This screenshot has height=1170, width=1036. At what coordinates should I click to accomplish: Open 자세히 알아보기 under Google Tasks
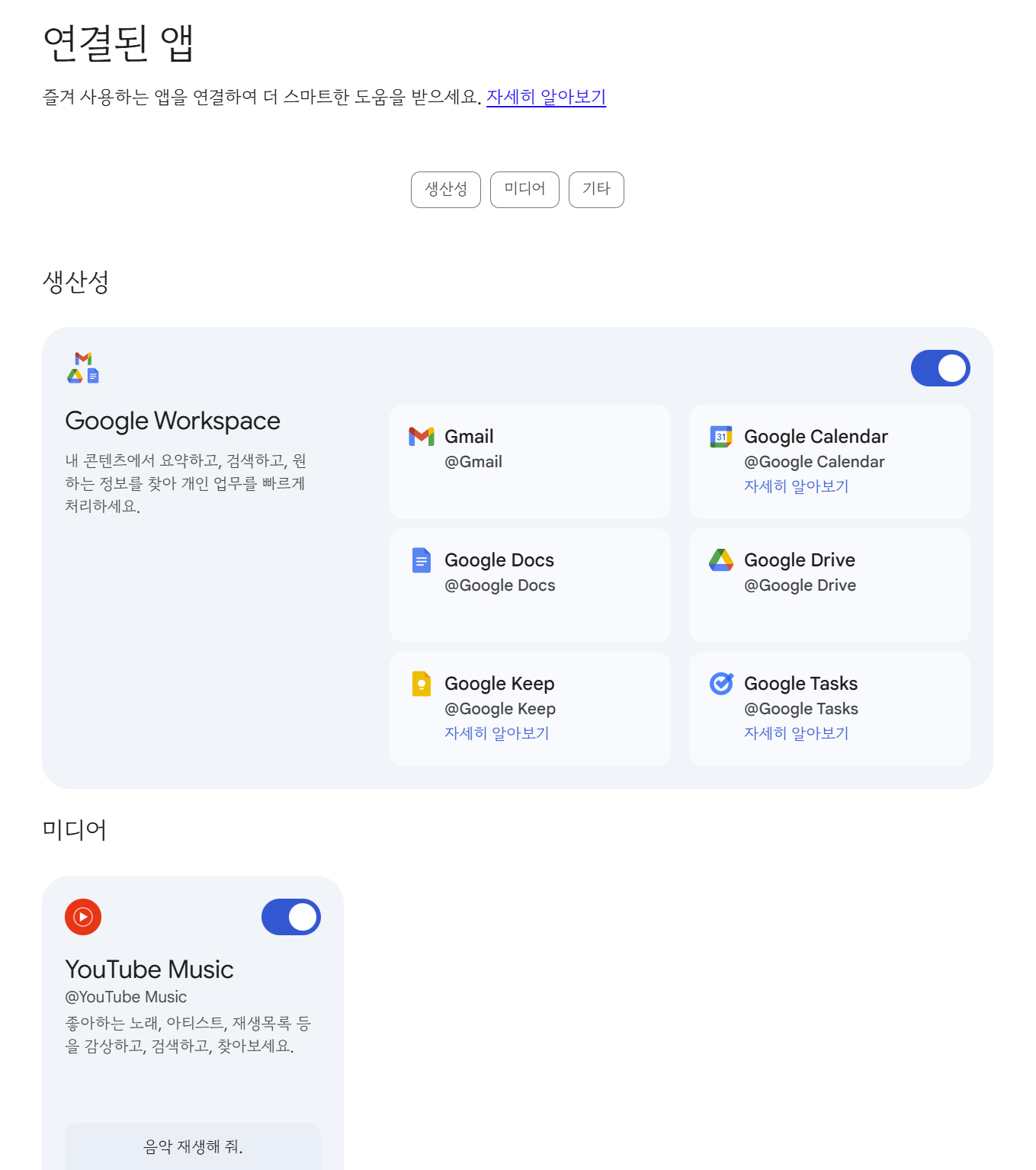796,733
